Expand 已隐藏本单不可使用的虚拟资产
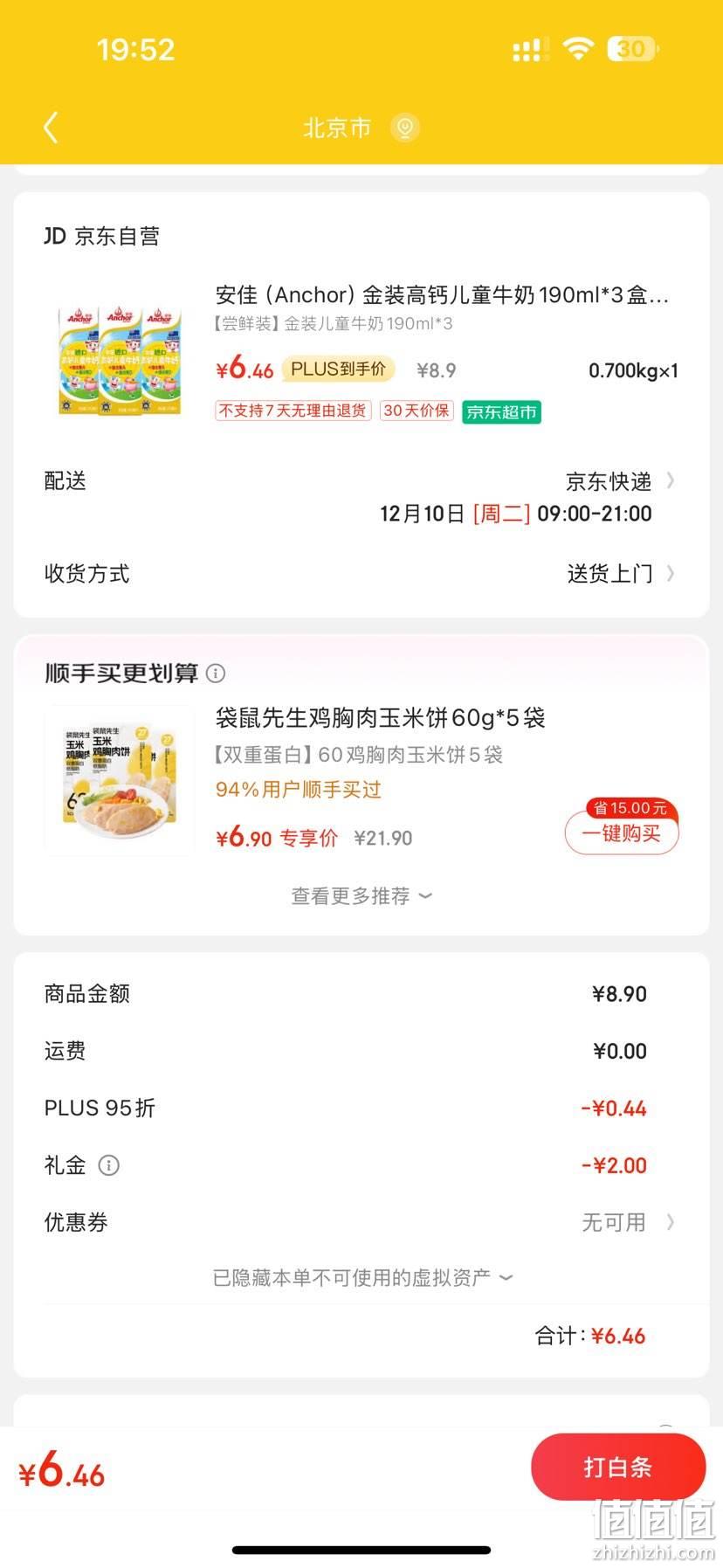The width and height of the screenshot is (723, 1568). pos(361,1278)
